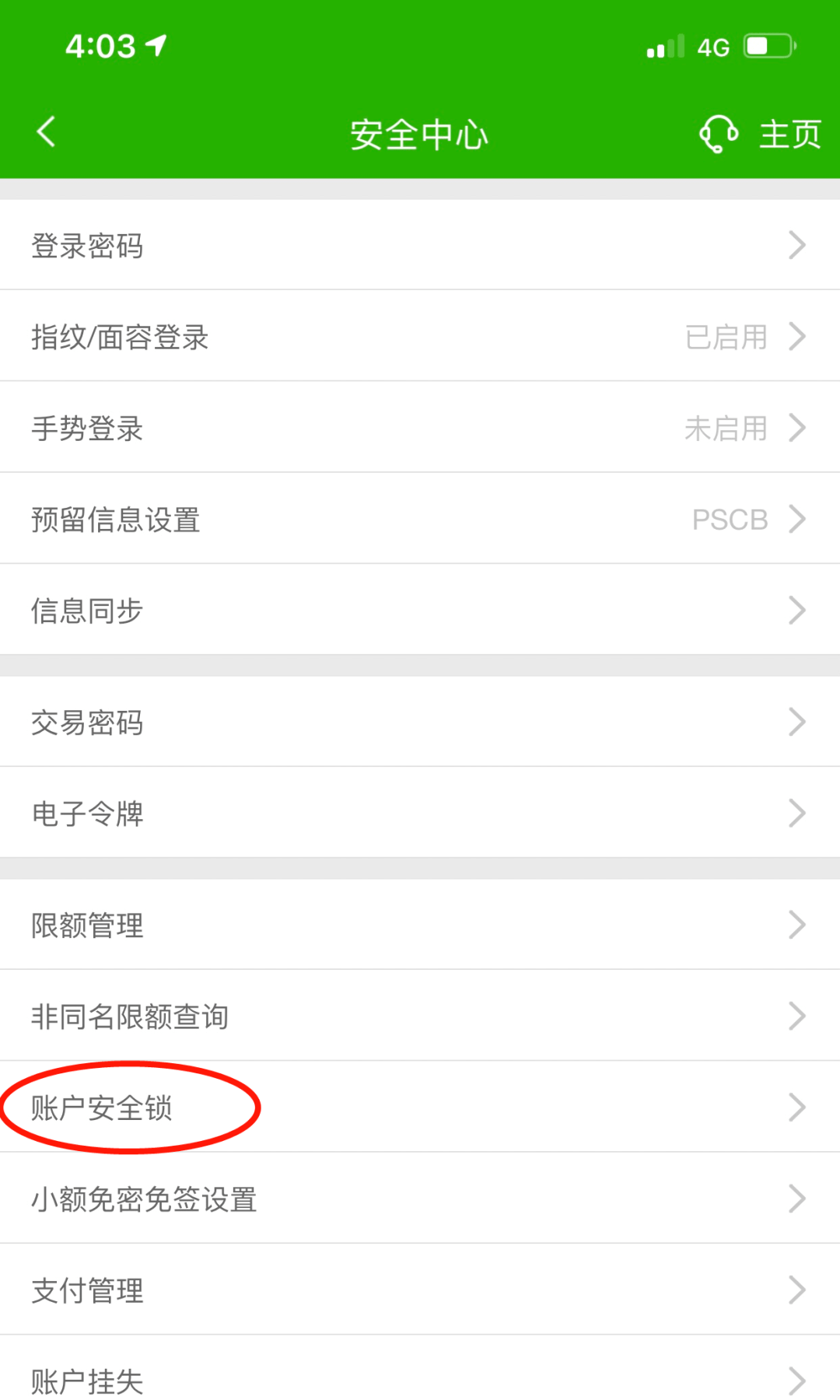Open 非同名限额查询
This screenshot has width=840, height=1400.
click(420, 1016)
